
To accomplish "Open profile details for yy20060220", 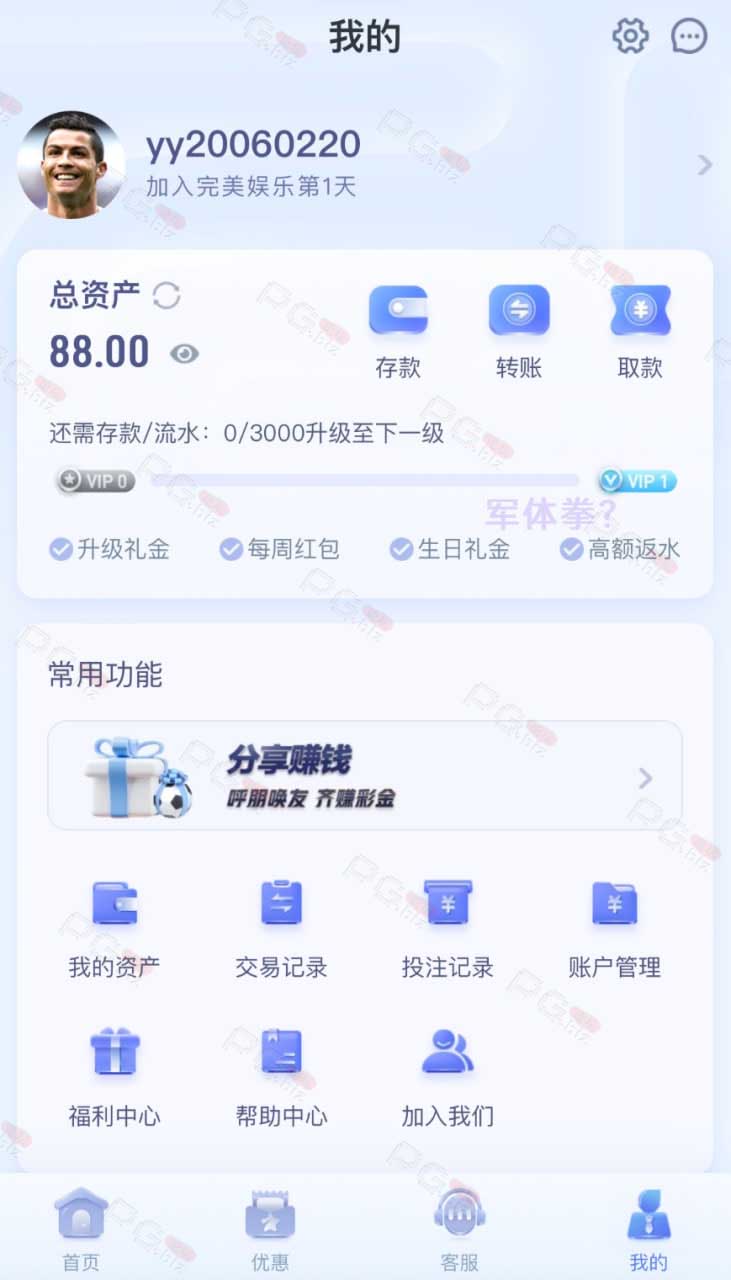I will click(365, 164).
